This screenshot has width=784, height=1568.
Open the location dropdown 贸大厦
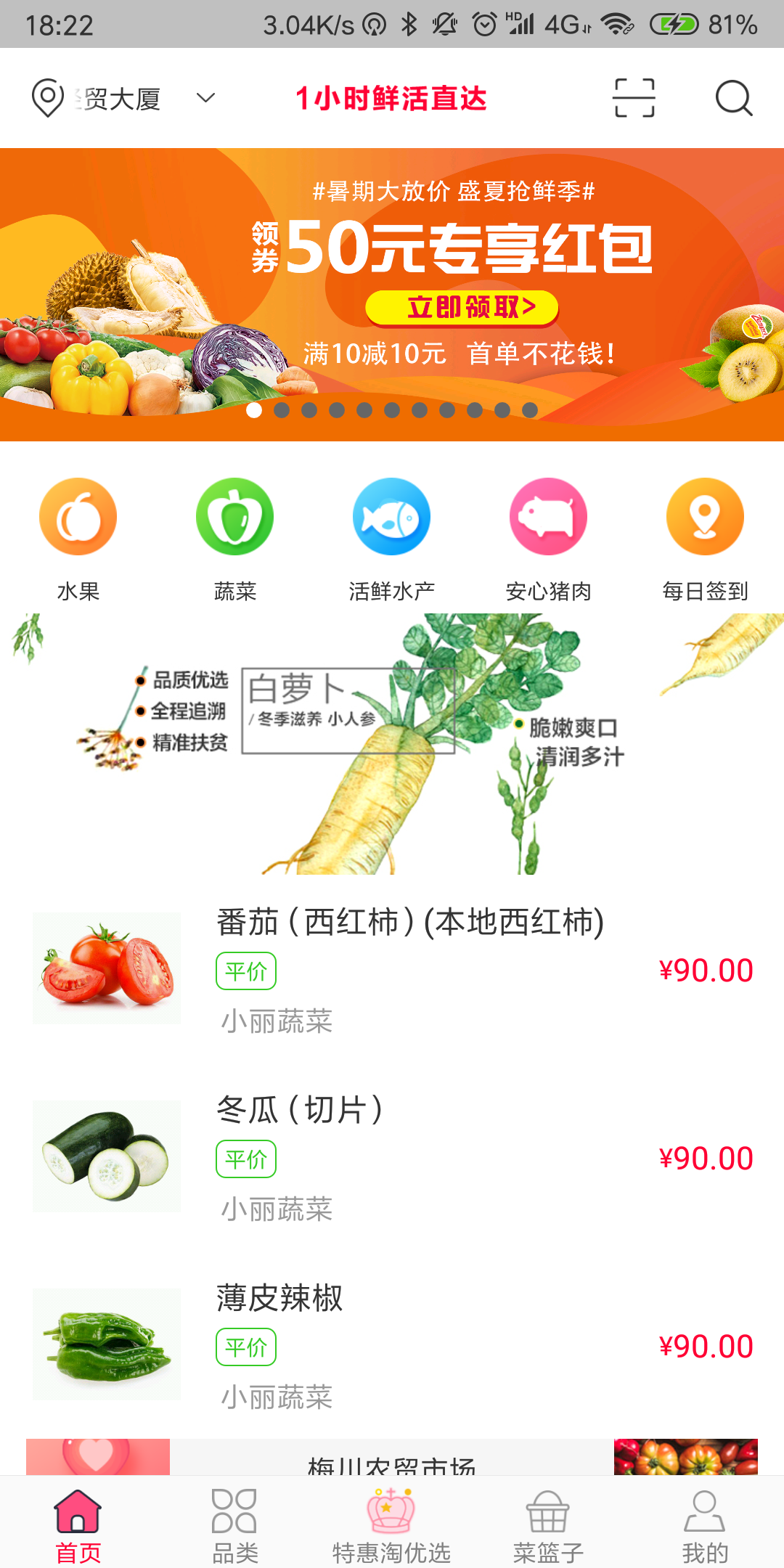tap(123, 98)
